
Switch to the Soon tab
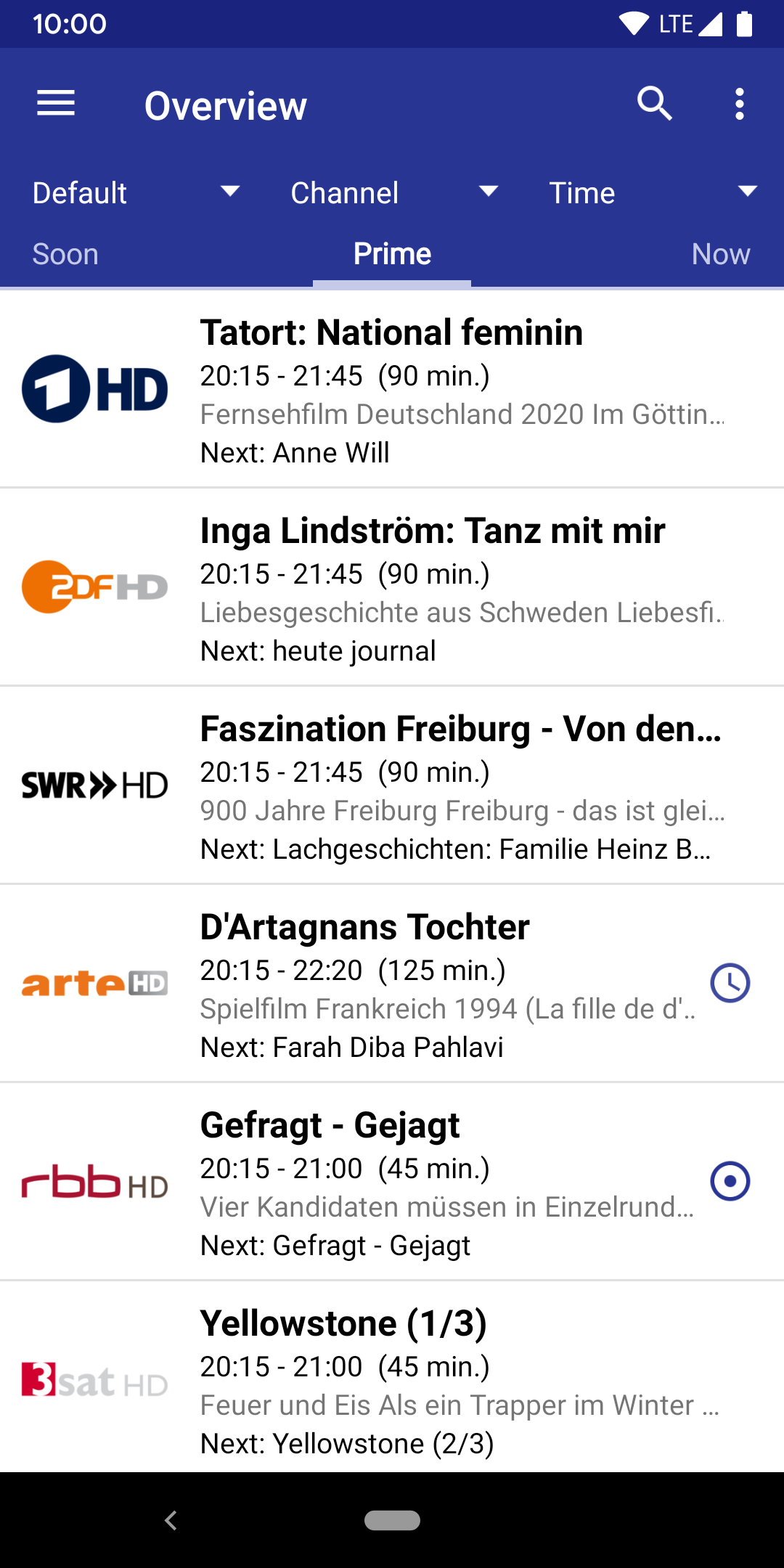point(65,254)
